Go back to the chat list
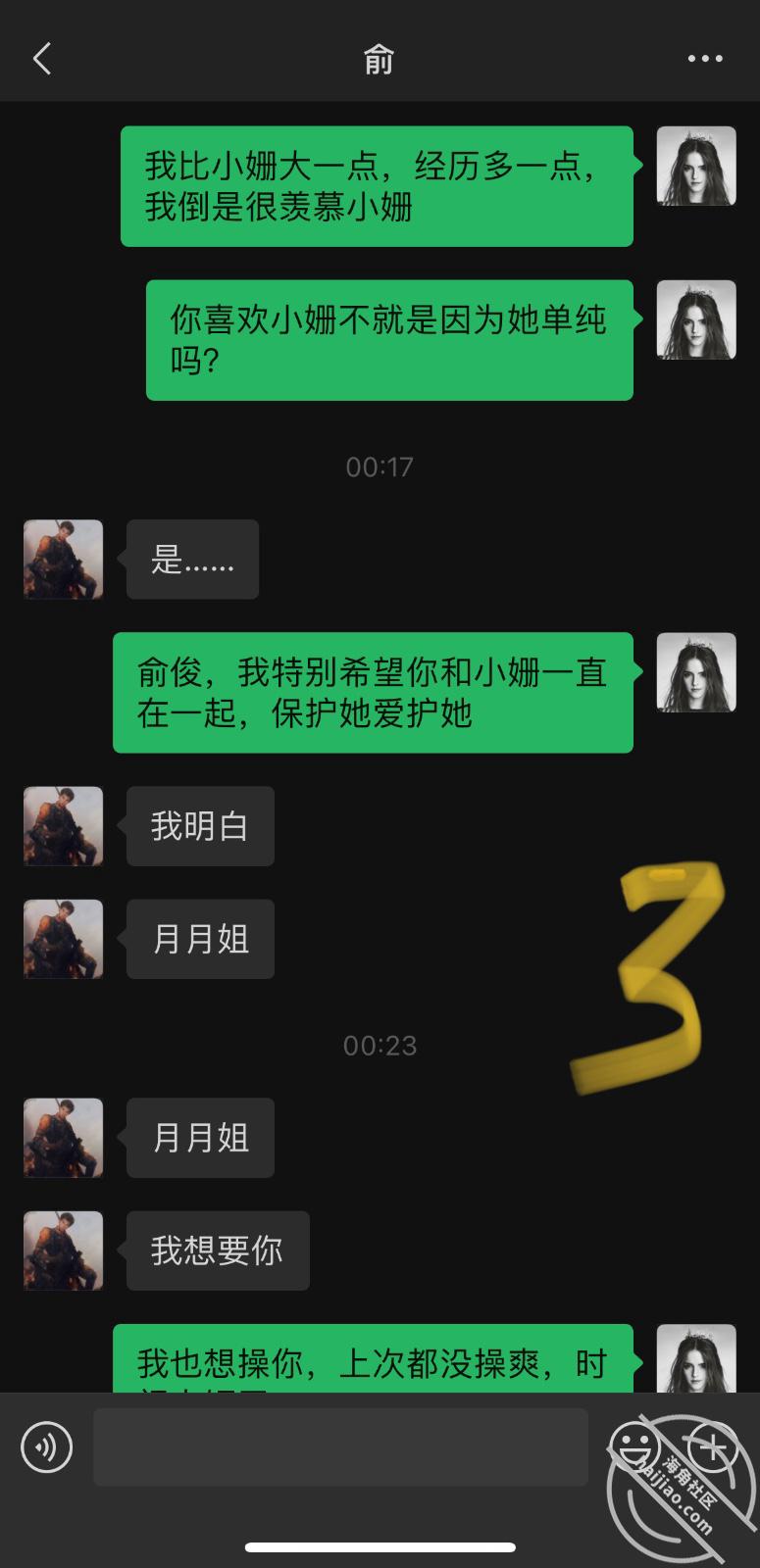This screenshot has width=760, height=1568. pyautogui.click(x=41, y=60)
